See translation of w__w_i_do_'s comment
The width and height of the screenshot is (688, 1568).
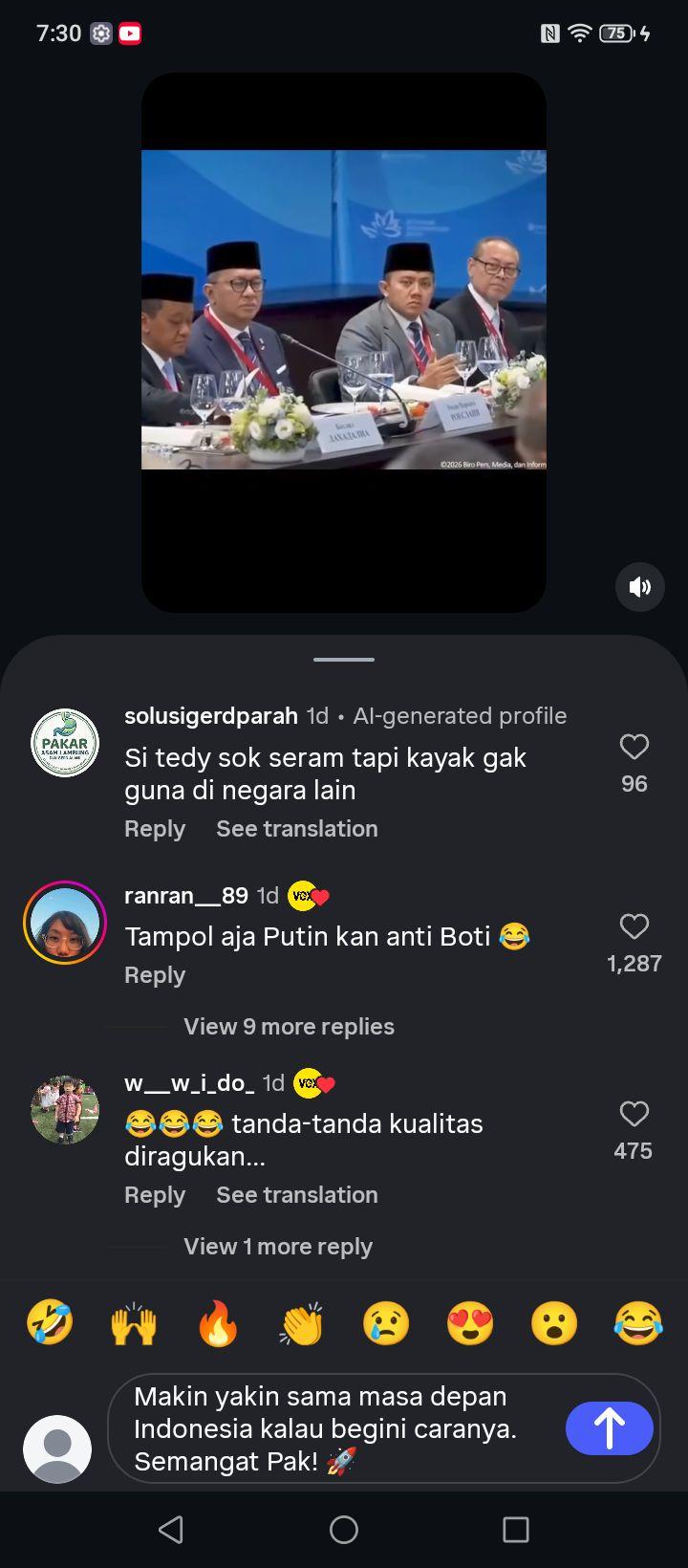click(297, 1195)
